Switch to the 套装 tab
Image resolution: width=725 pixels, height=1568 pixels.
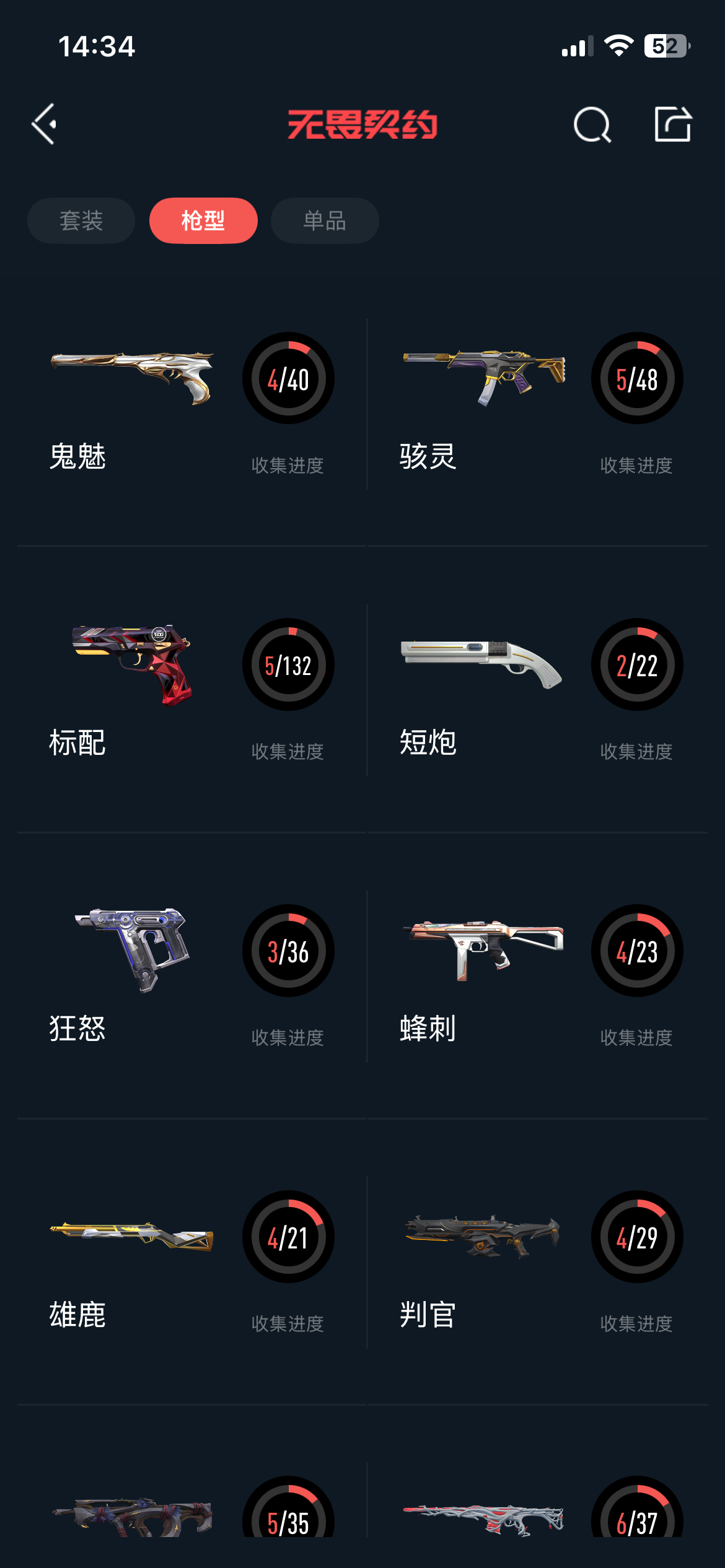click(81, 221)
